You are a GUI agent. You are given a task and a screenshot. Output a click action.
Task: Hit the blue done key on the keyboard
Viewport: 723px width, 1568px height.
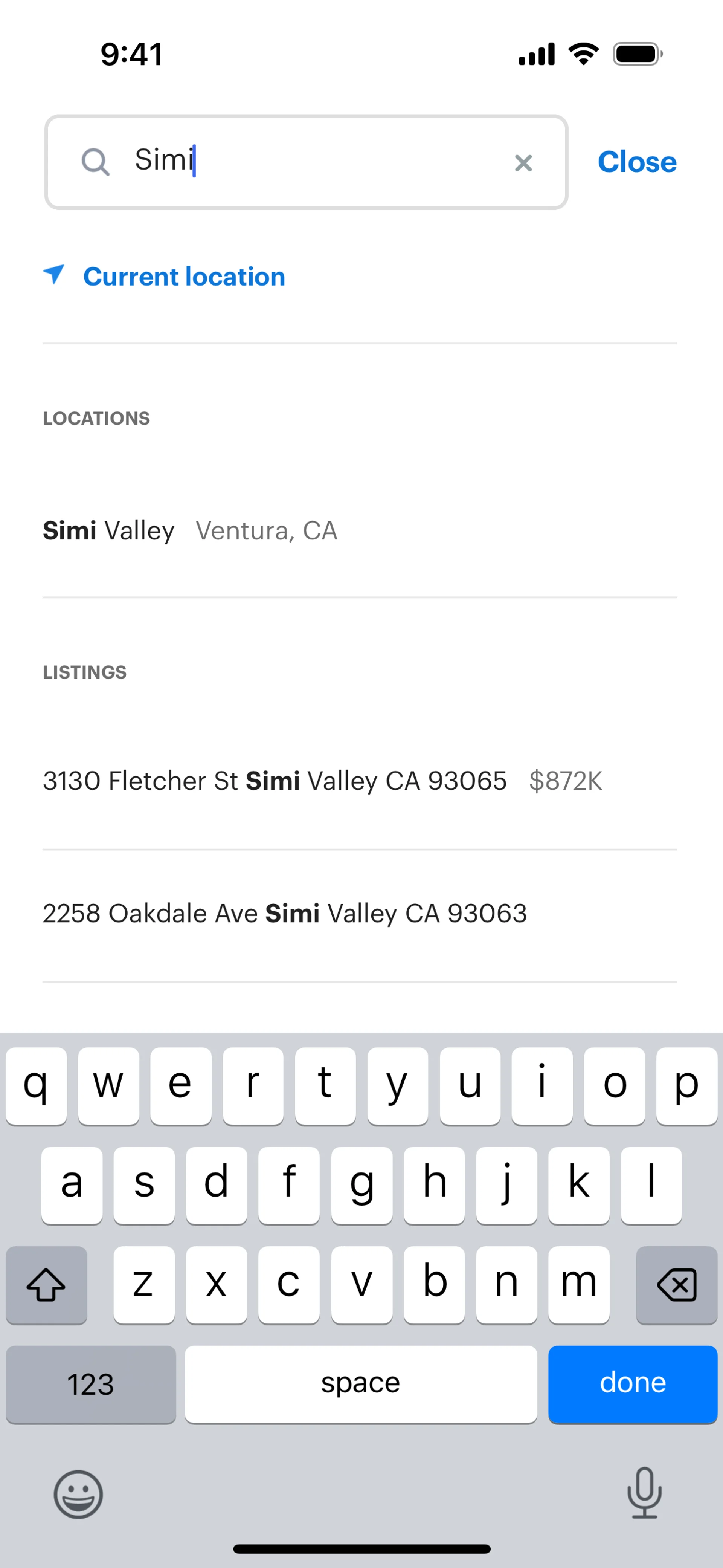(632, 1383)
